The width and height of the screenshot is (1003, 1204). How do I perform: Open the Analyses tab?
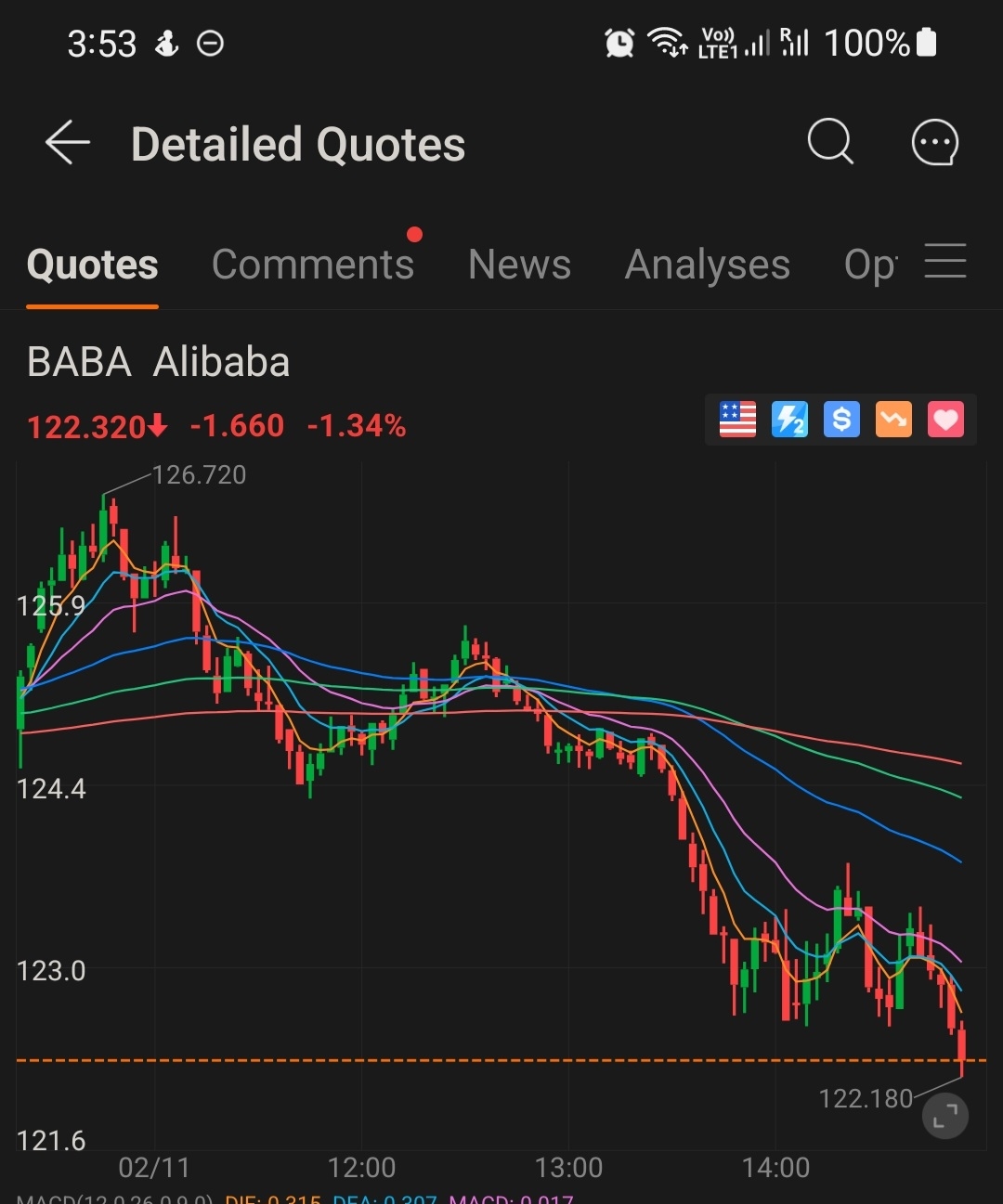[x=707, y=265]
